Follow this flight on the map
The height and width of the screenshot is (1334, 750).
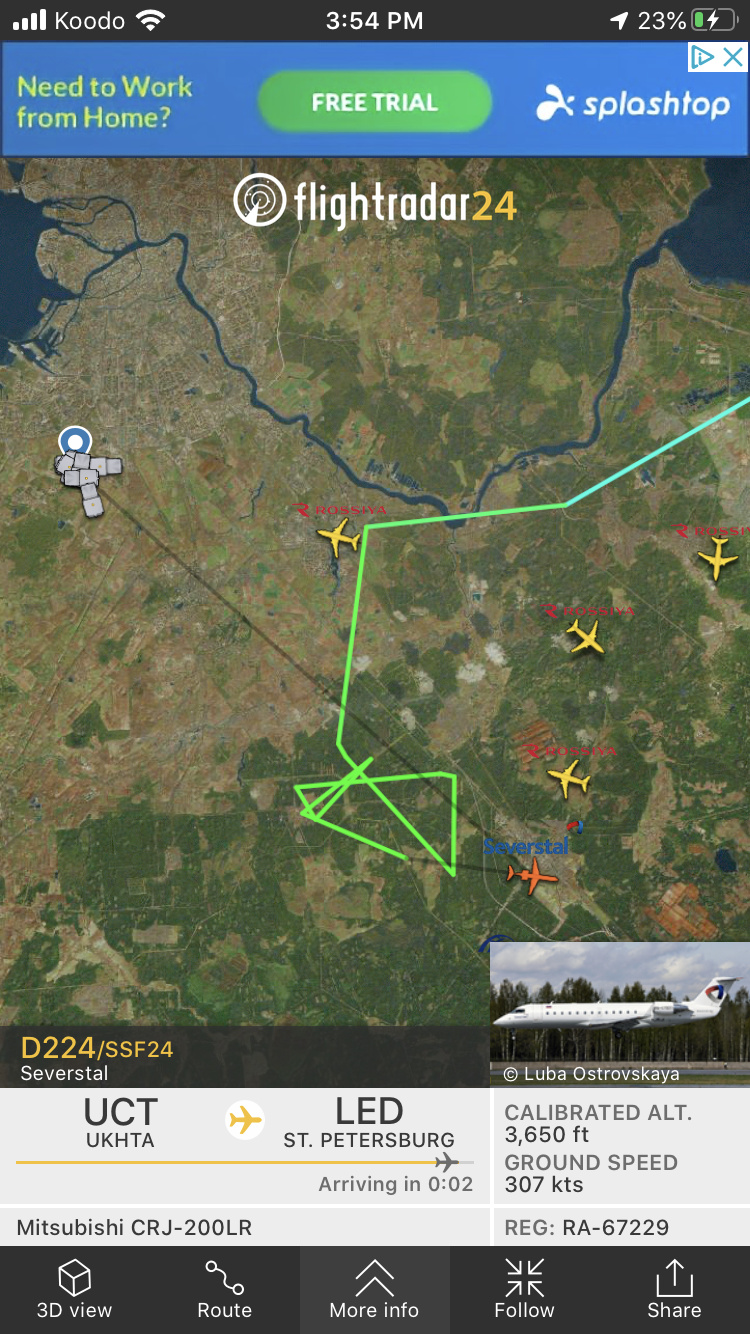[x=524, y=1290]
